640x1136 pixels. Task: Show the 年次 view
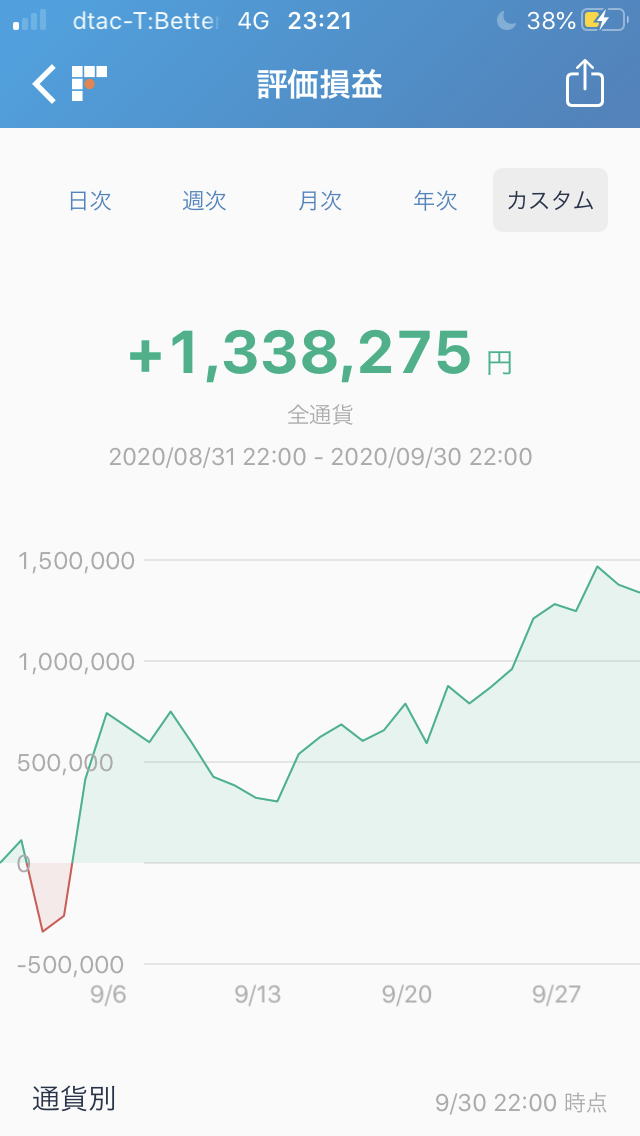coord(435,200)
